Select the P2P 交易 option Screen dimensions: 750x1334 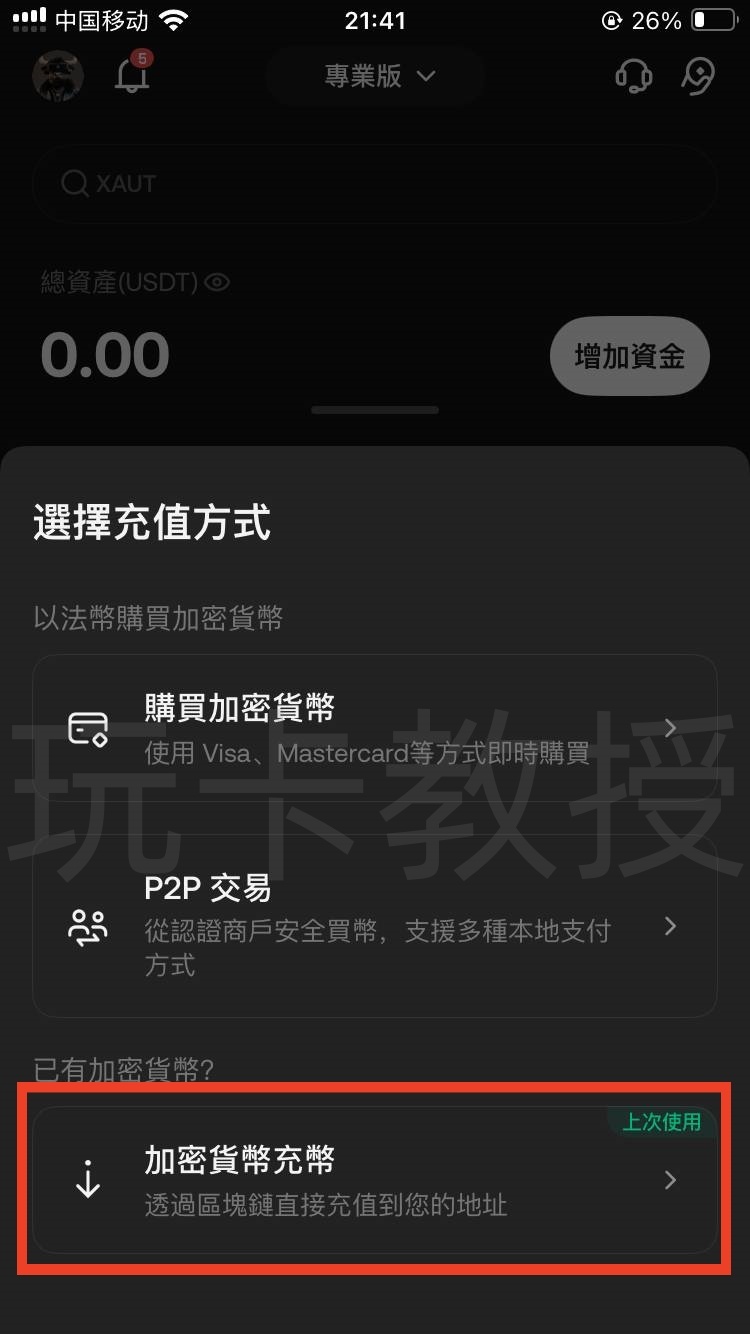pyautogui.click(x=375, y=927)
